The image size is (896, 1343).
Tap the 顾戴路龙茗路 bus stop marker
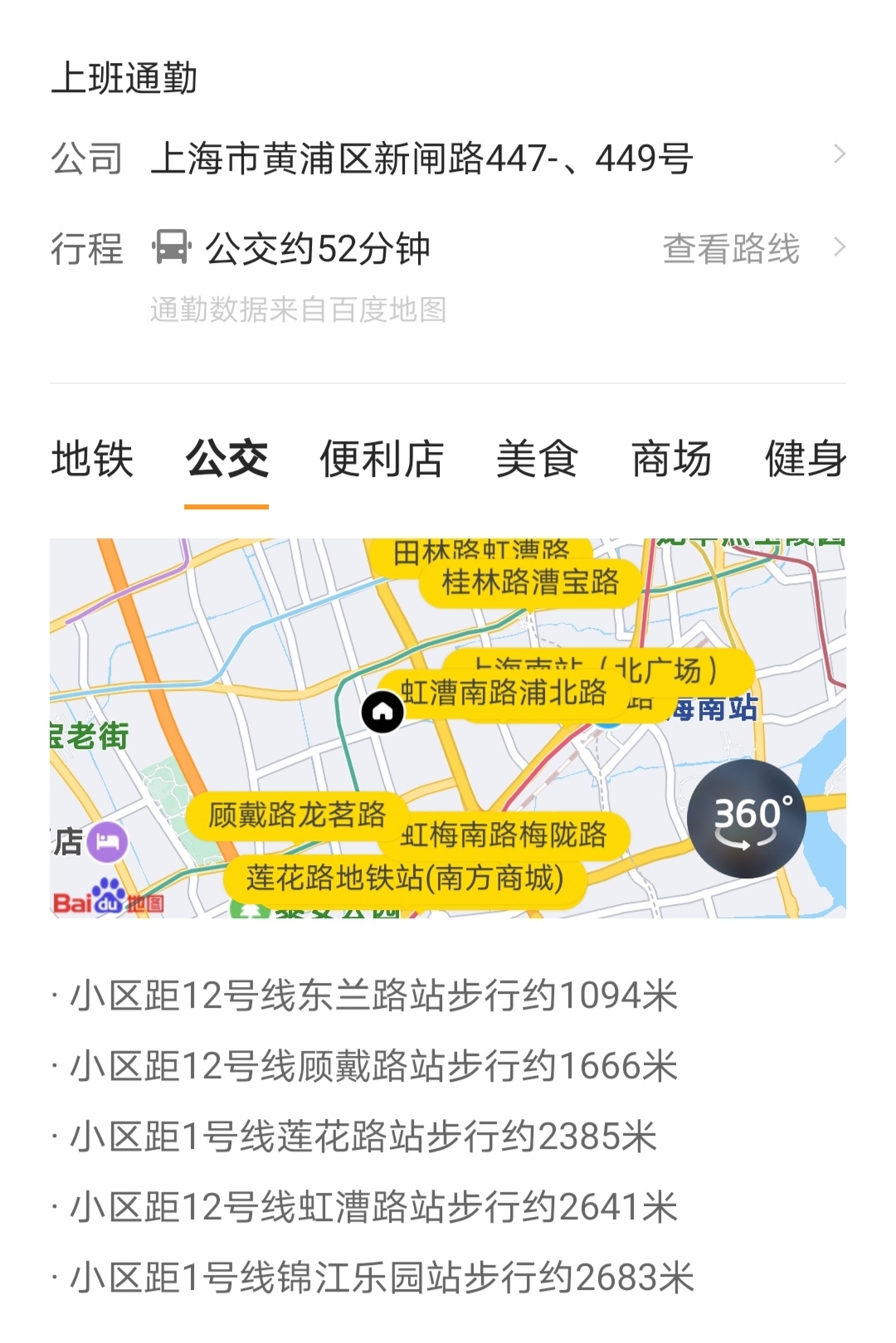(297, 815)
